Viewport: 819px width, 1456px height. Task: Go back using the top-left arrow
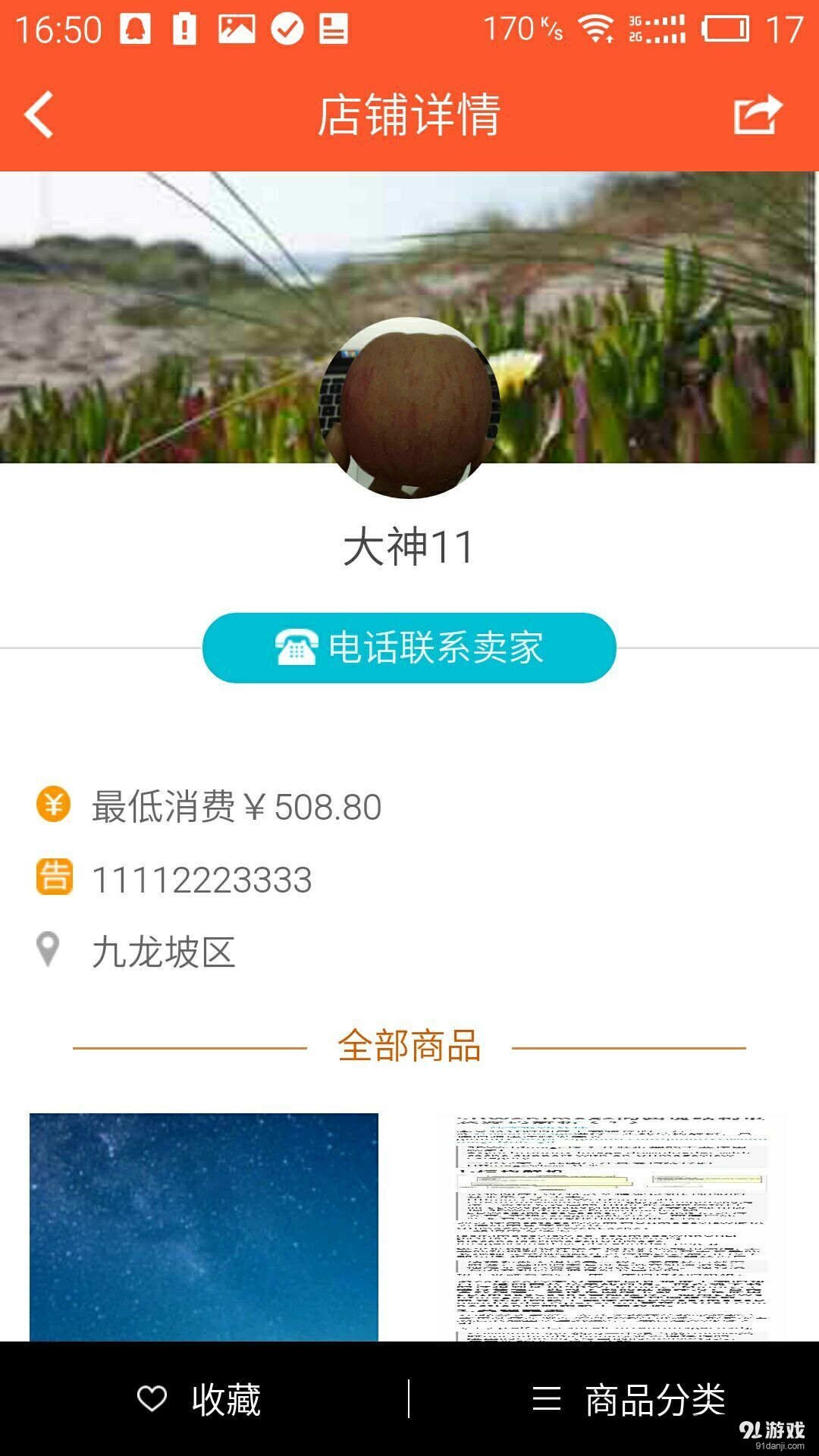39,115
